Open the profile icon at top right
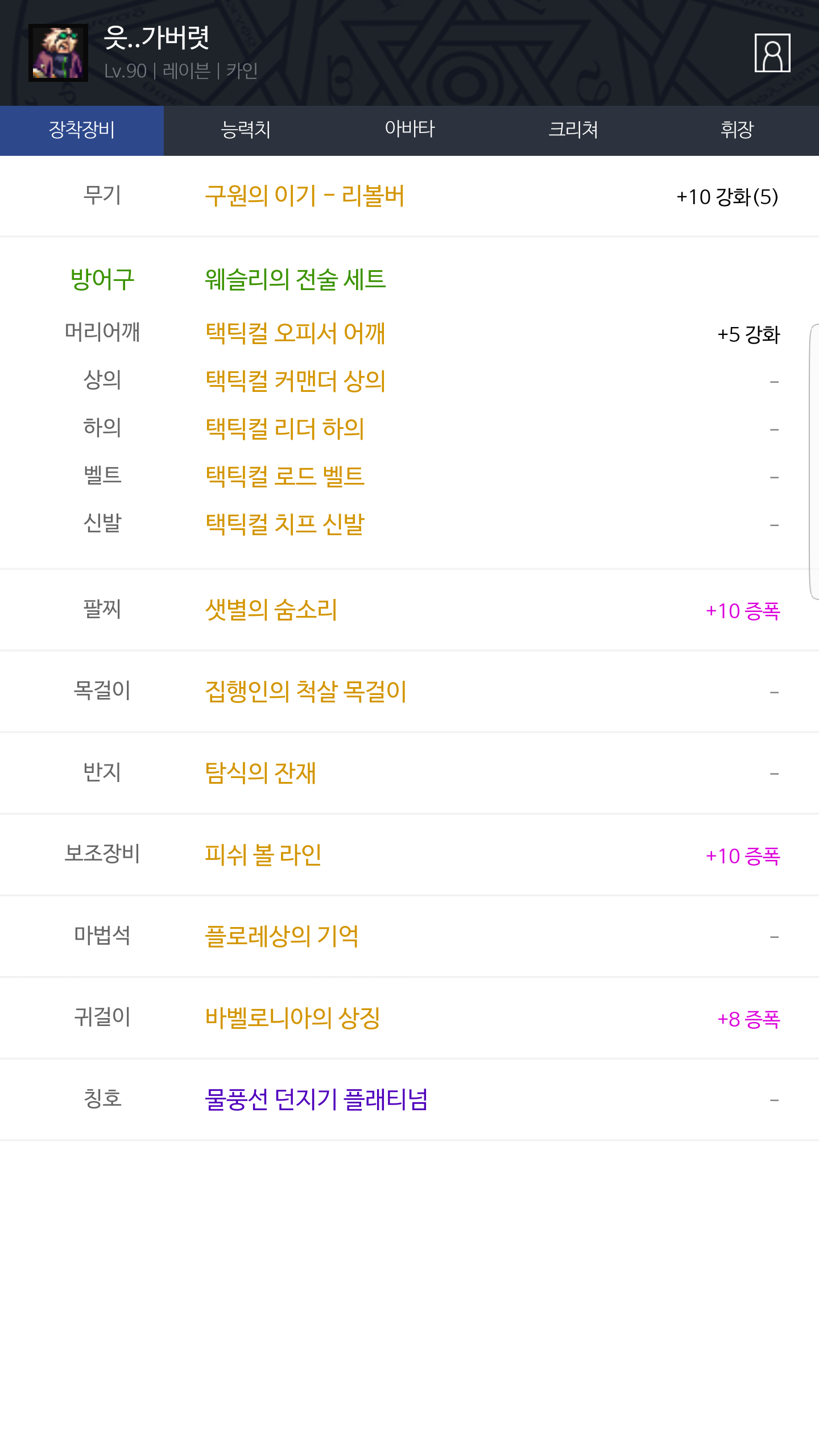Viewport: 819px width, 1456px height. [772, 53]
